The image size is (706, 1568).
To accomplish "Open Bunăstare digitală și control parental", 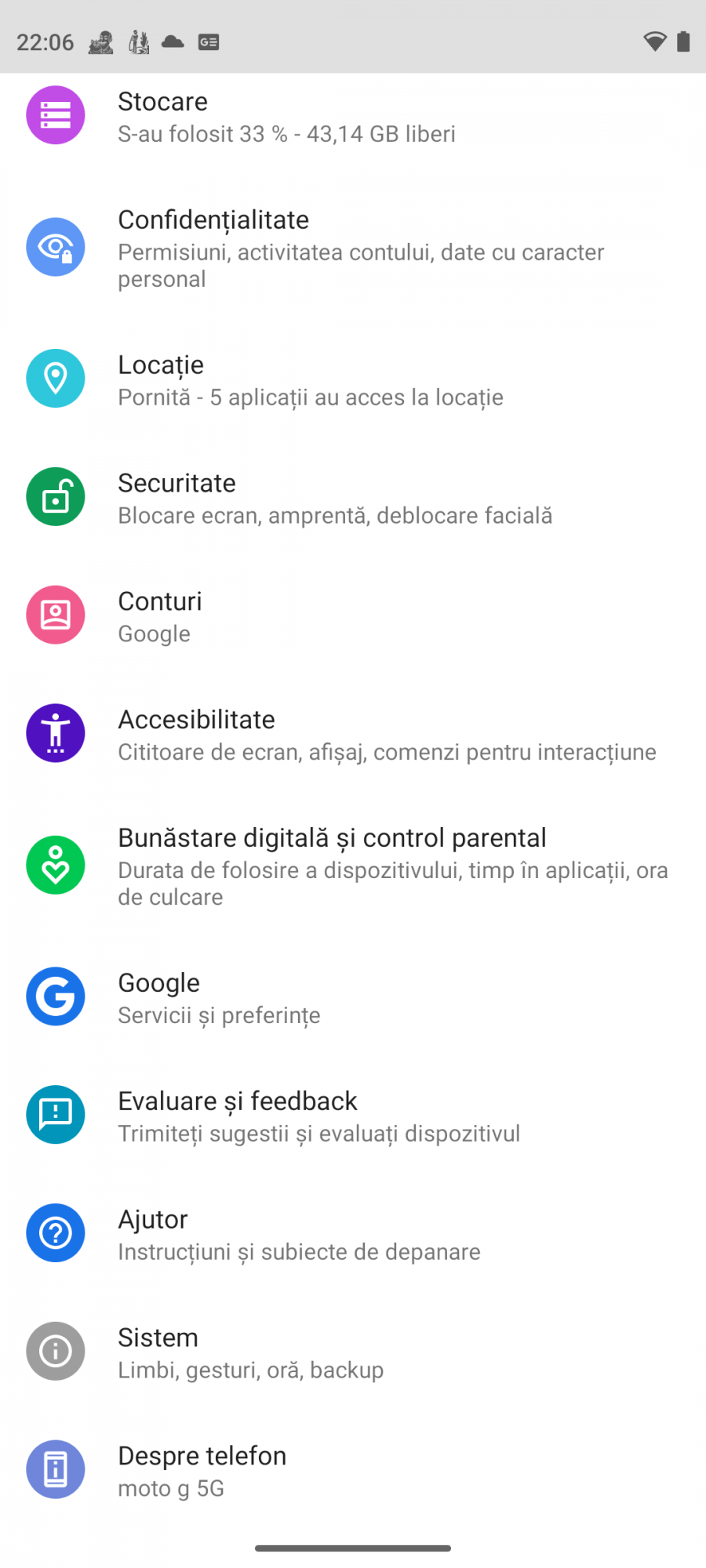I will [x=353, y=866].
